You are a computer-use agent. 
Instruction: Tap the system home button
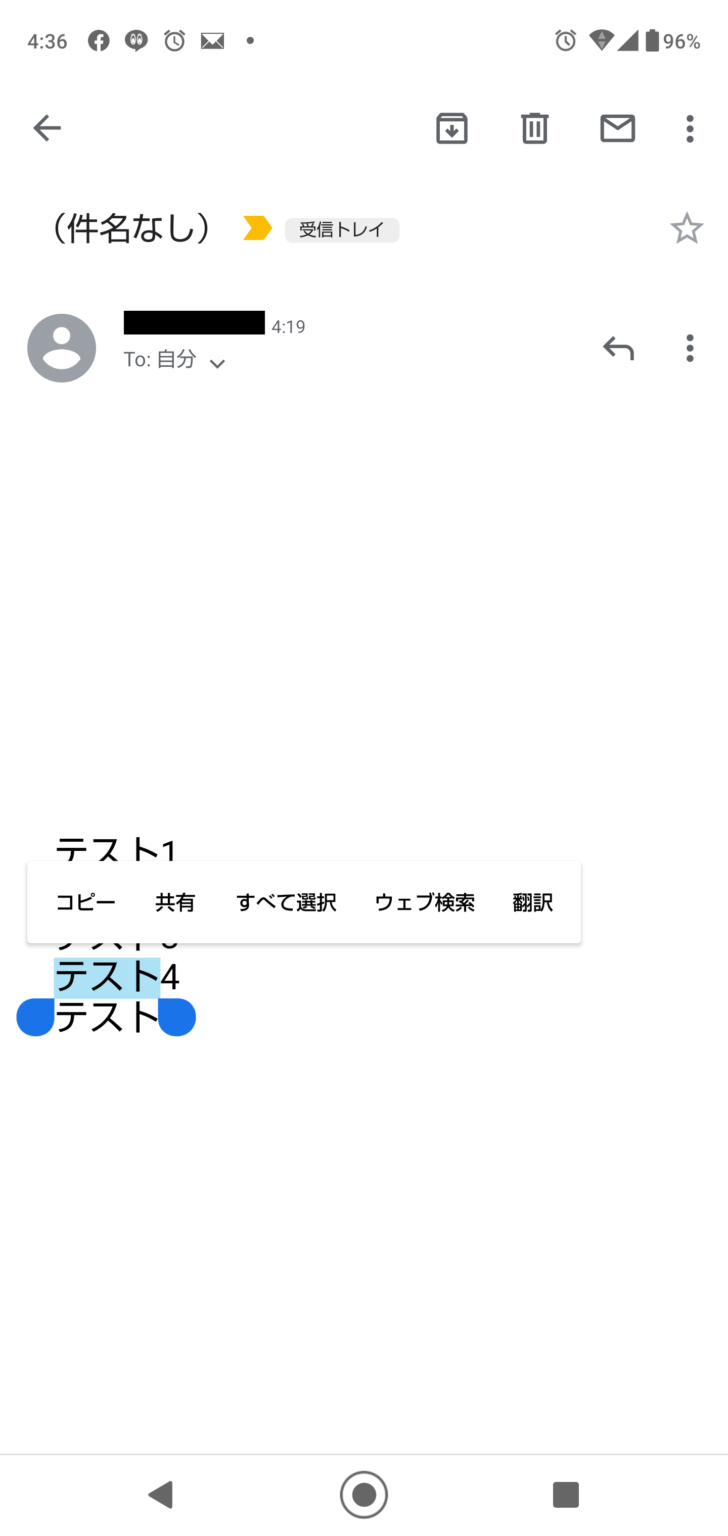tap(364, 1494)
